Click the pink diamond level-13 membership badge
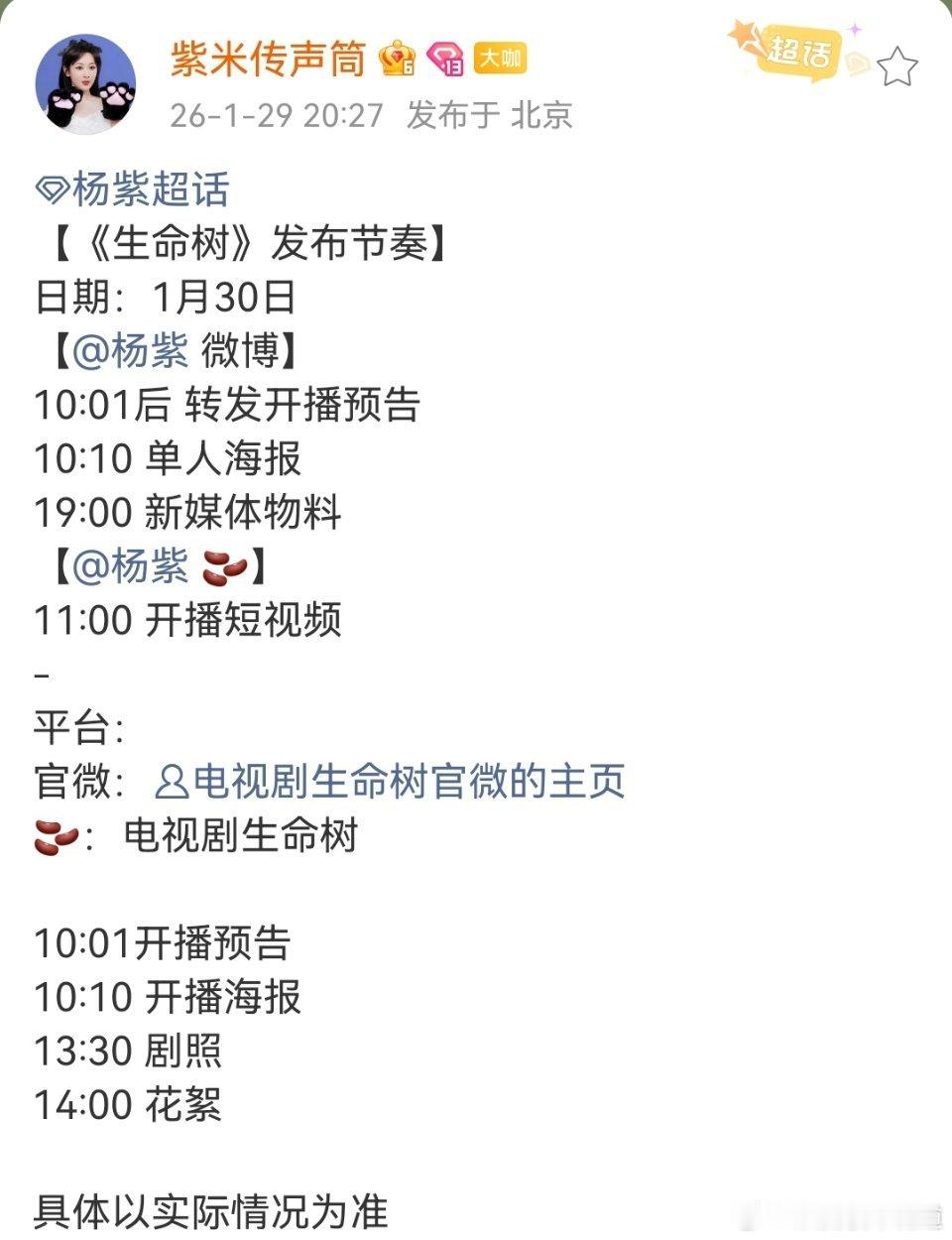The width and height of the screenshot is (952, 1240). pos(445,60)
